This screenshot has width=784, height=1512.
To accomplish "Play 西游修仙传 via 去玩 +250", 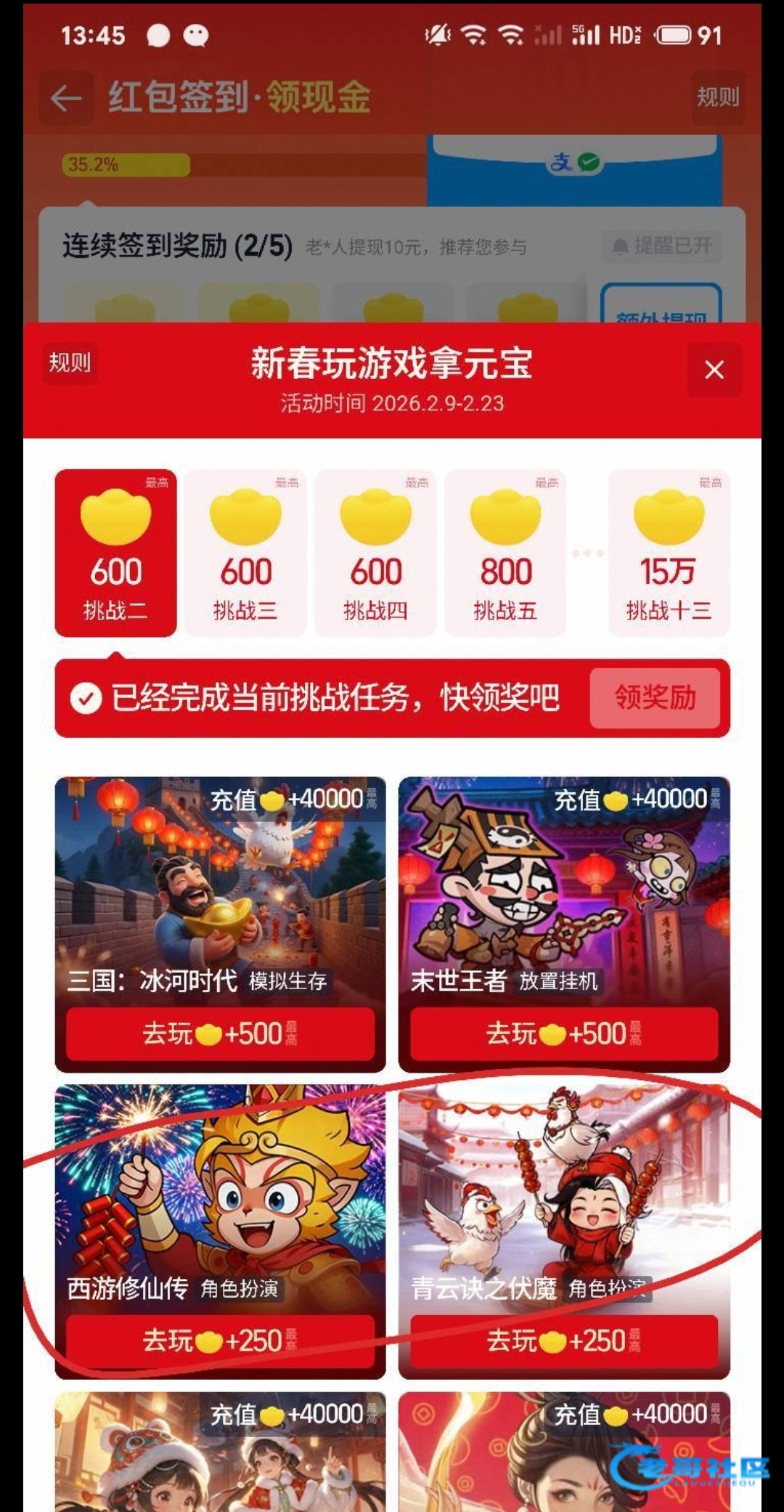I will pyautogui.click(x=220, y=1341).
